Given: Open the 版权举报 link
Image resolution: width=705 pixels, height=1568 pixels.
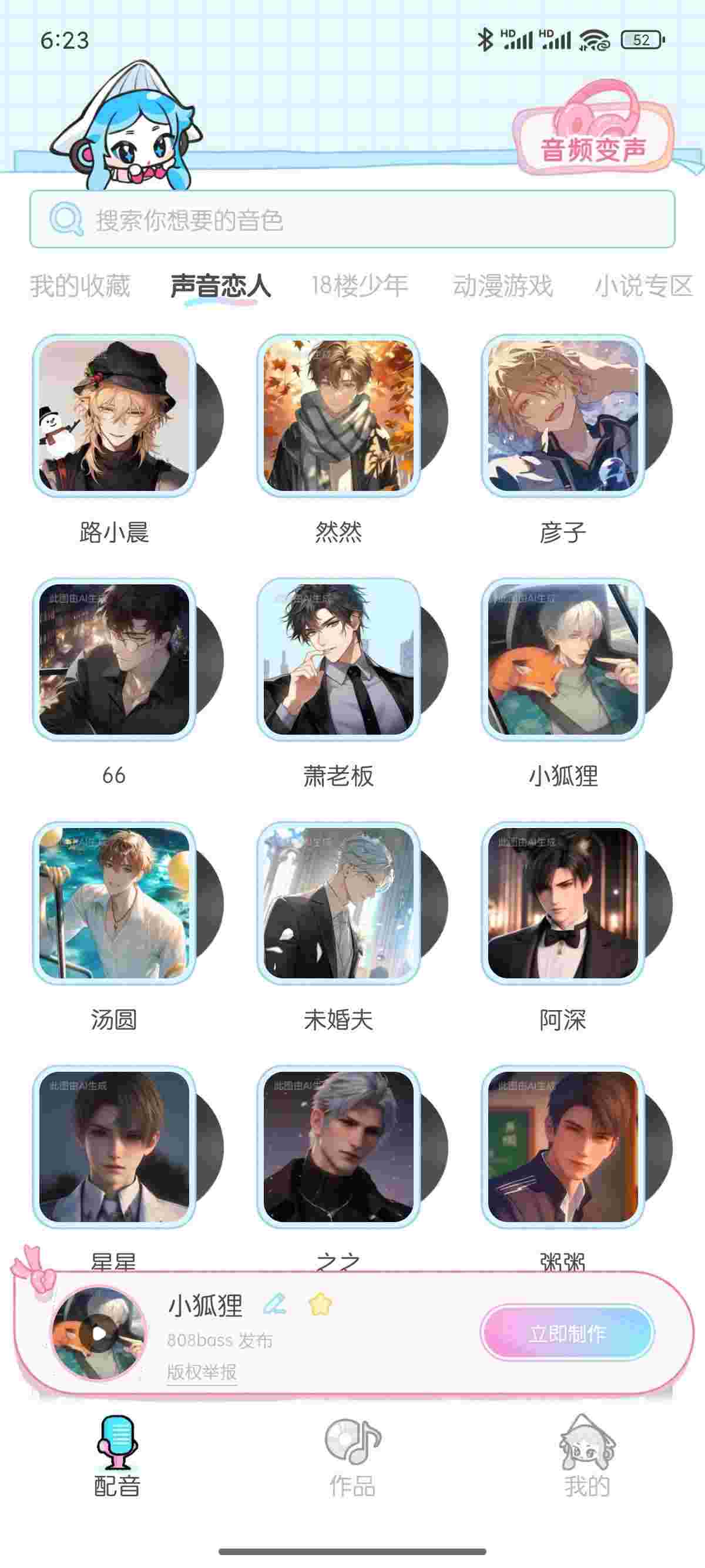Looking at the screenshot, I should (x=202, y=1372).
